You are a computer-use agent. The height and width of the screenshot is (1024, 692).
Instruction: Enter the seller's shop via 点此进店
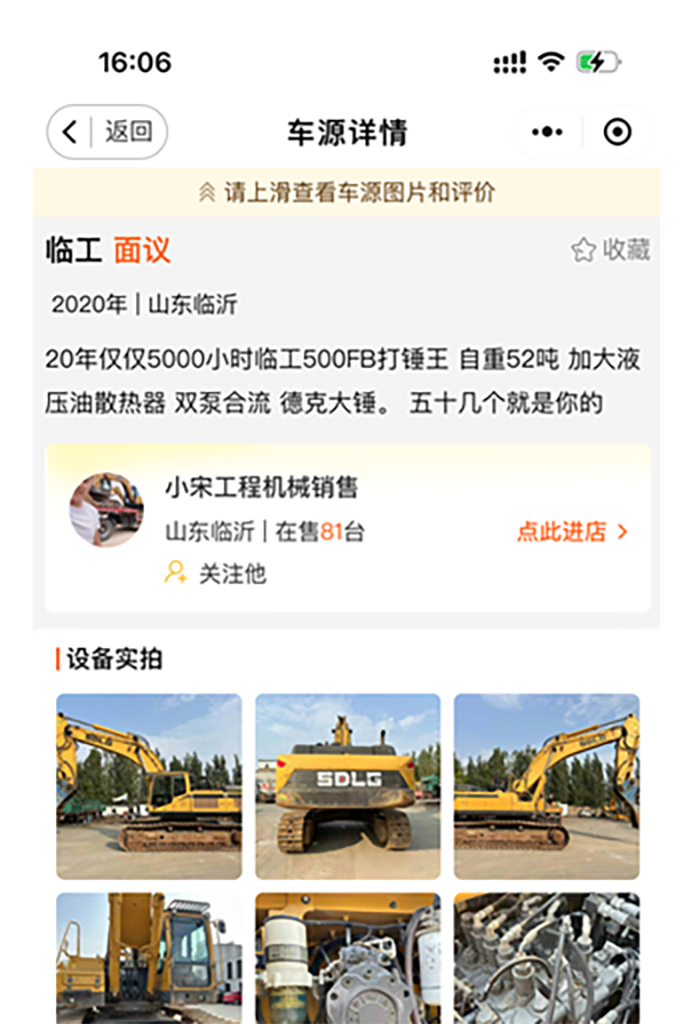(572, 532)
